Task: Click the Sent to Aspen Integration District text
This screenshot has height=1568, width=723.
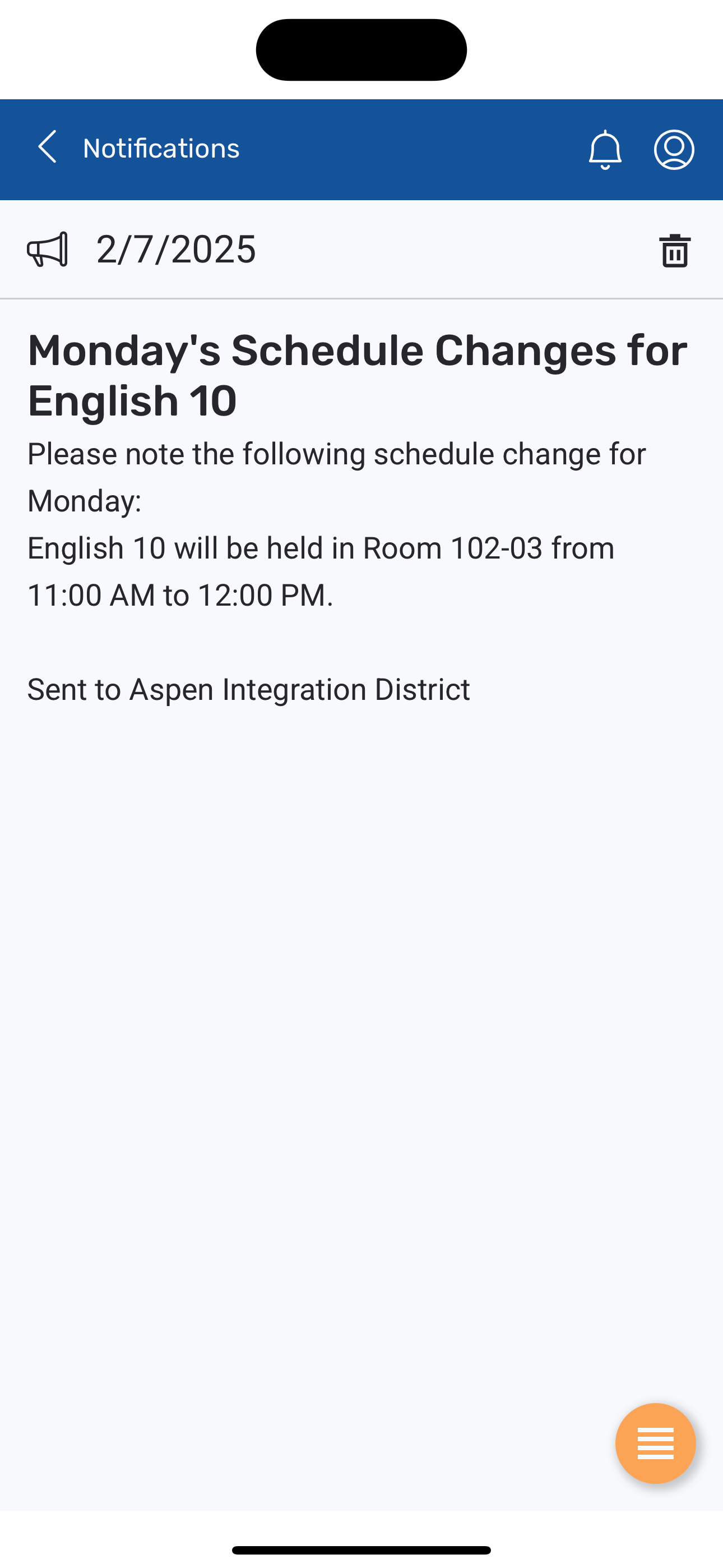Action: tap(248, 690)
